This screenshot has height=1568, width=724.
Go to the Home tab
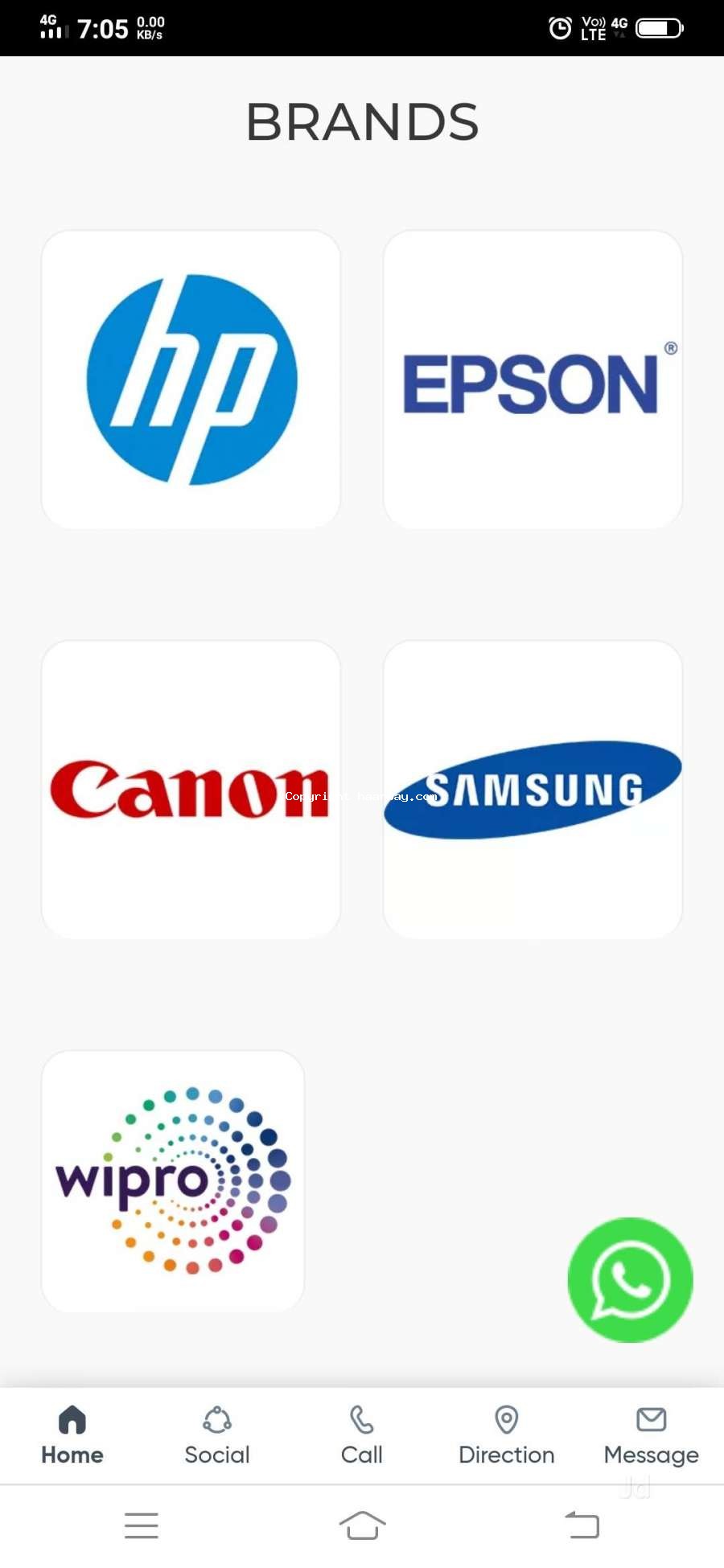72,1436
